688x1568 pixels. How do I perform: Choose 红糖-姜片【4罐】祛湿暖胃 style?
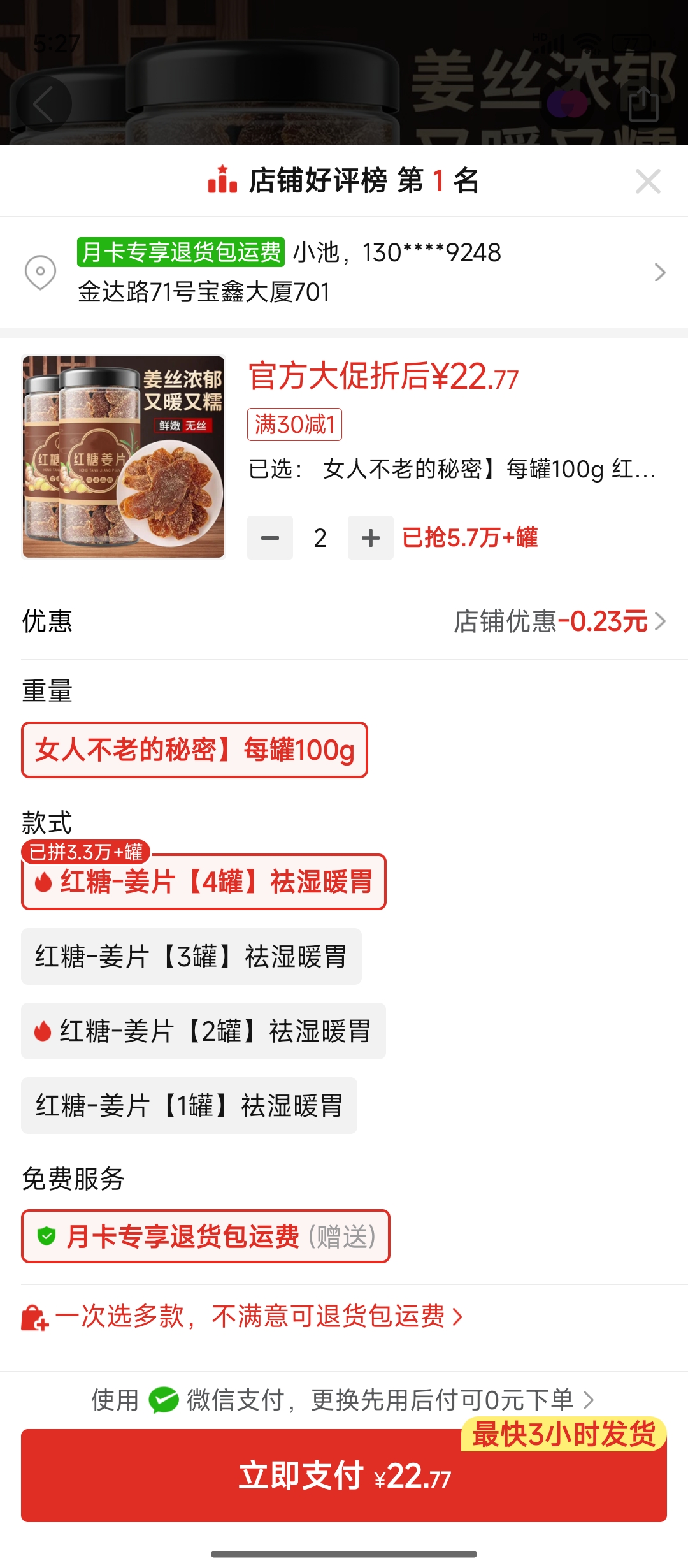pos(204,882)
